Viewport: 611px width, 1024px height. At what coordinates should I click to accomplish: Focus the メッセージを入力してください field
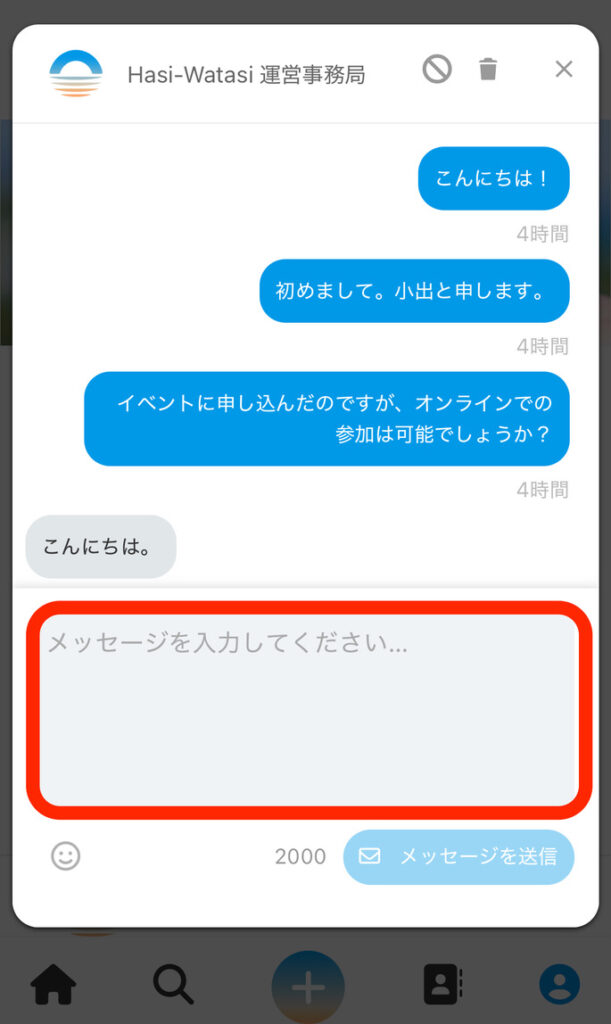pyautogui.click(x=309, y=708)
